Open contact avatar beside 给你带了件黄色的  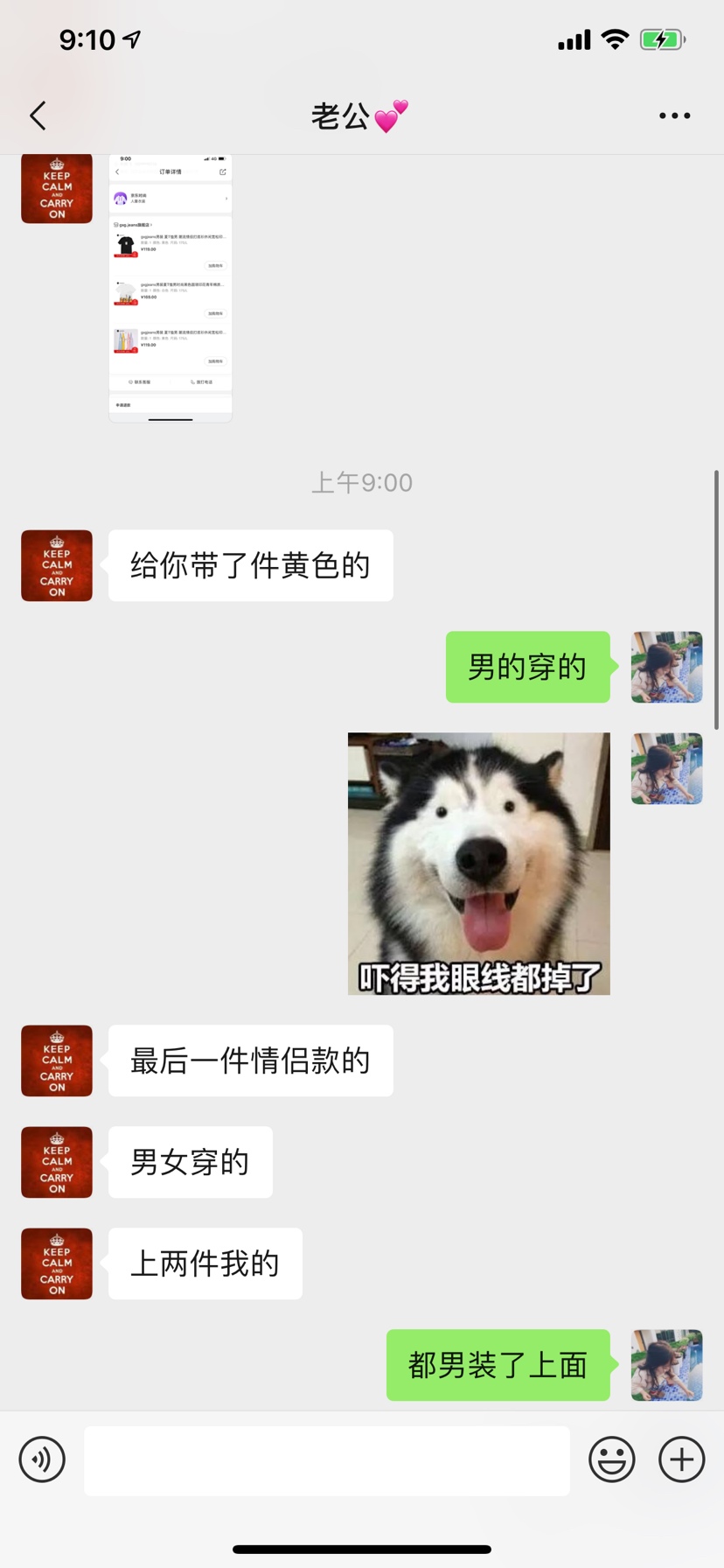click(57, 565)
